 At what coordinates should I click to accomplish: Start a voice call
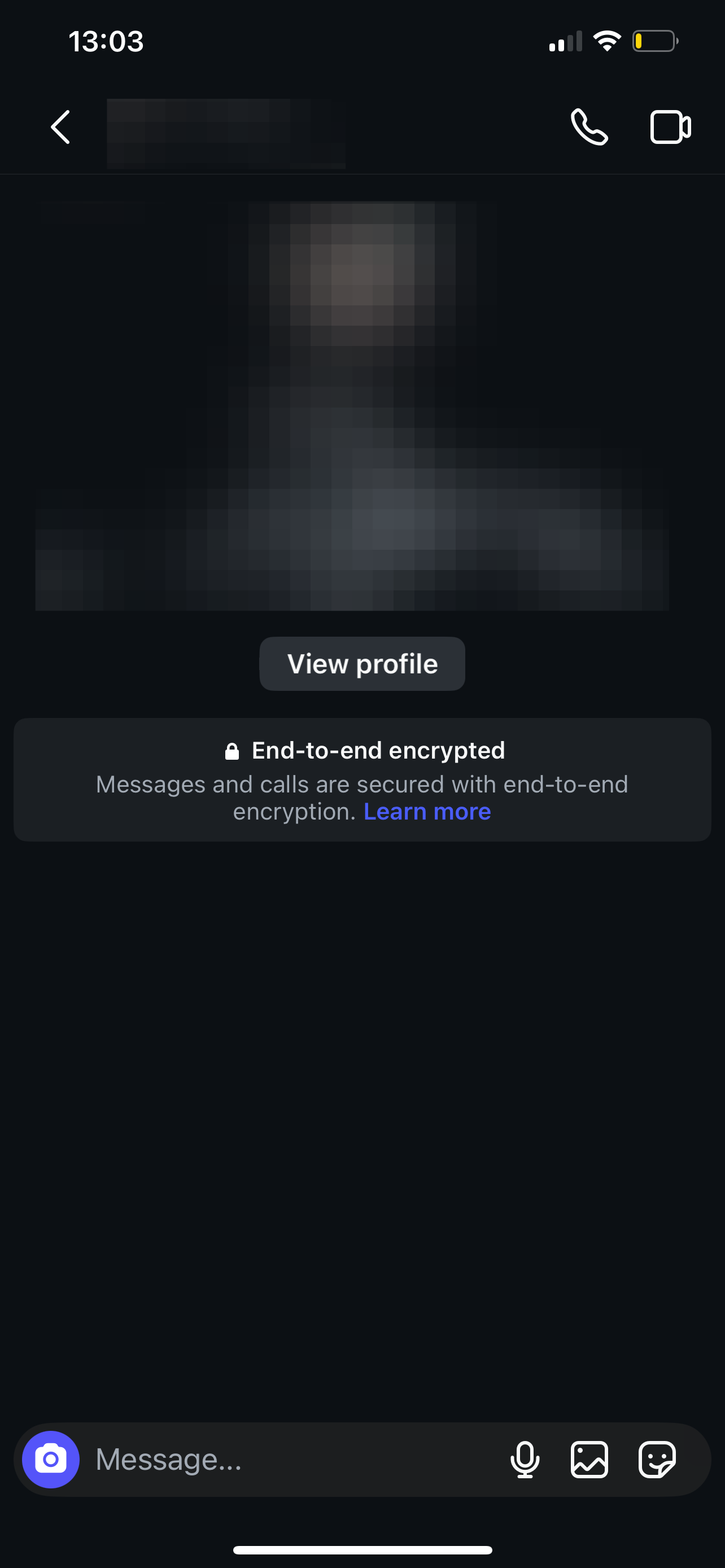[589, 127]
